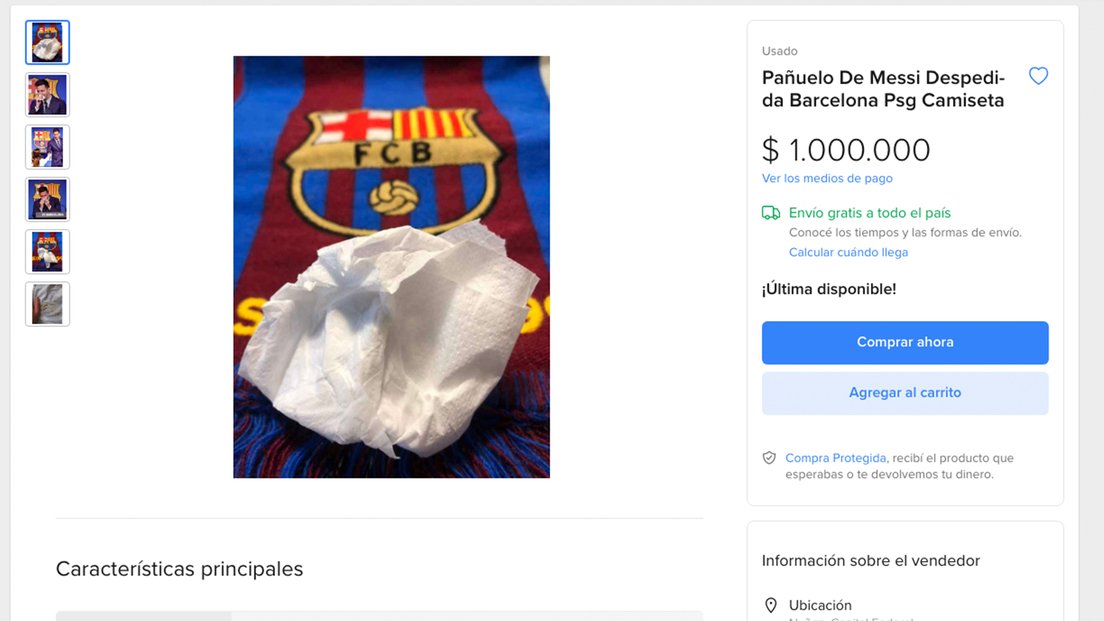
Task: Tap the Comprar ahora button
Action: click(x=905, y=342)
